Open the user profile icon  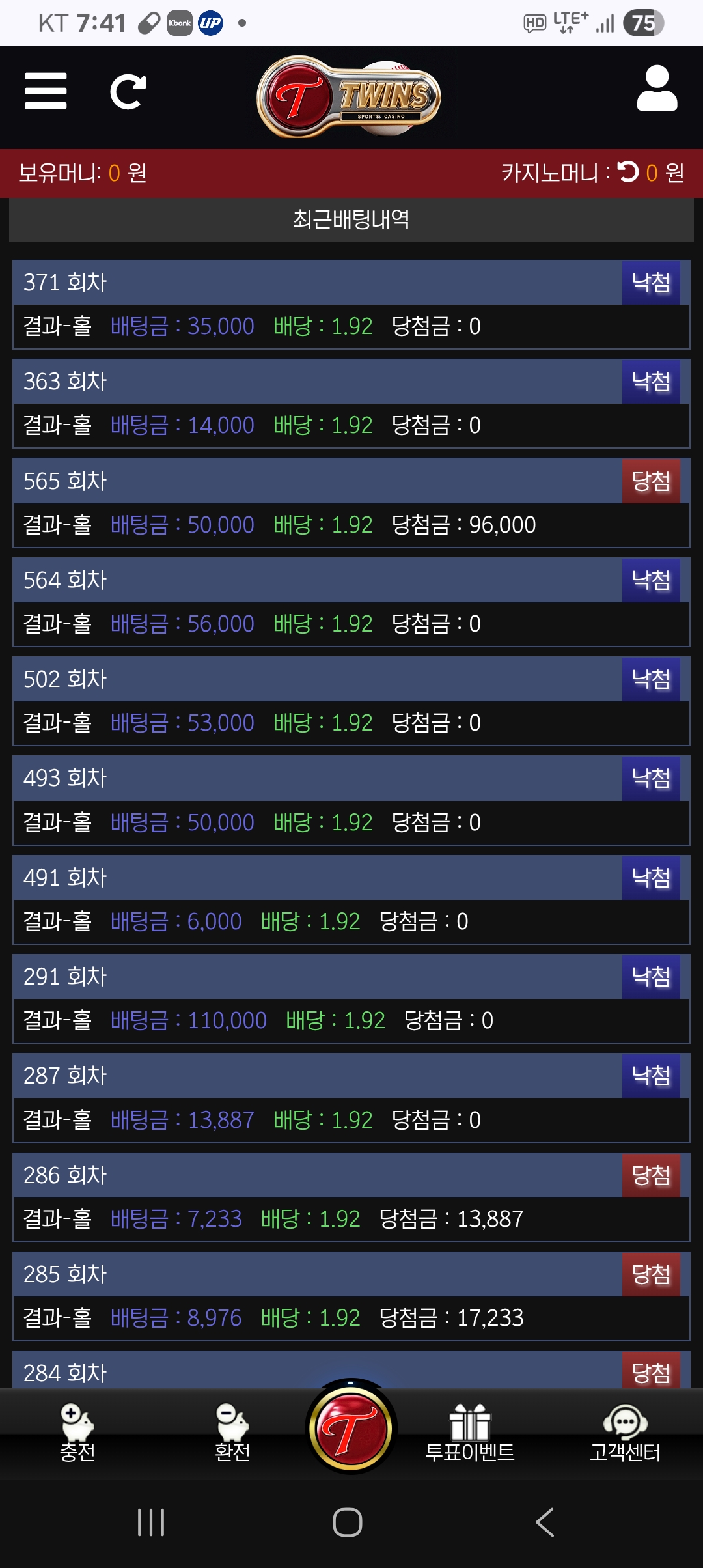tap(657, 89)
